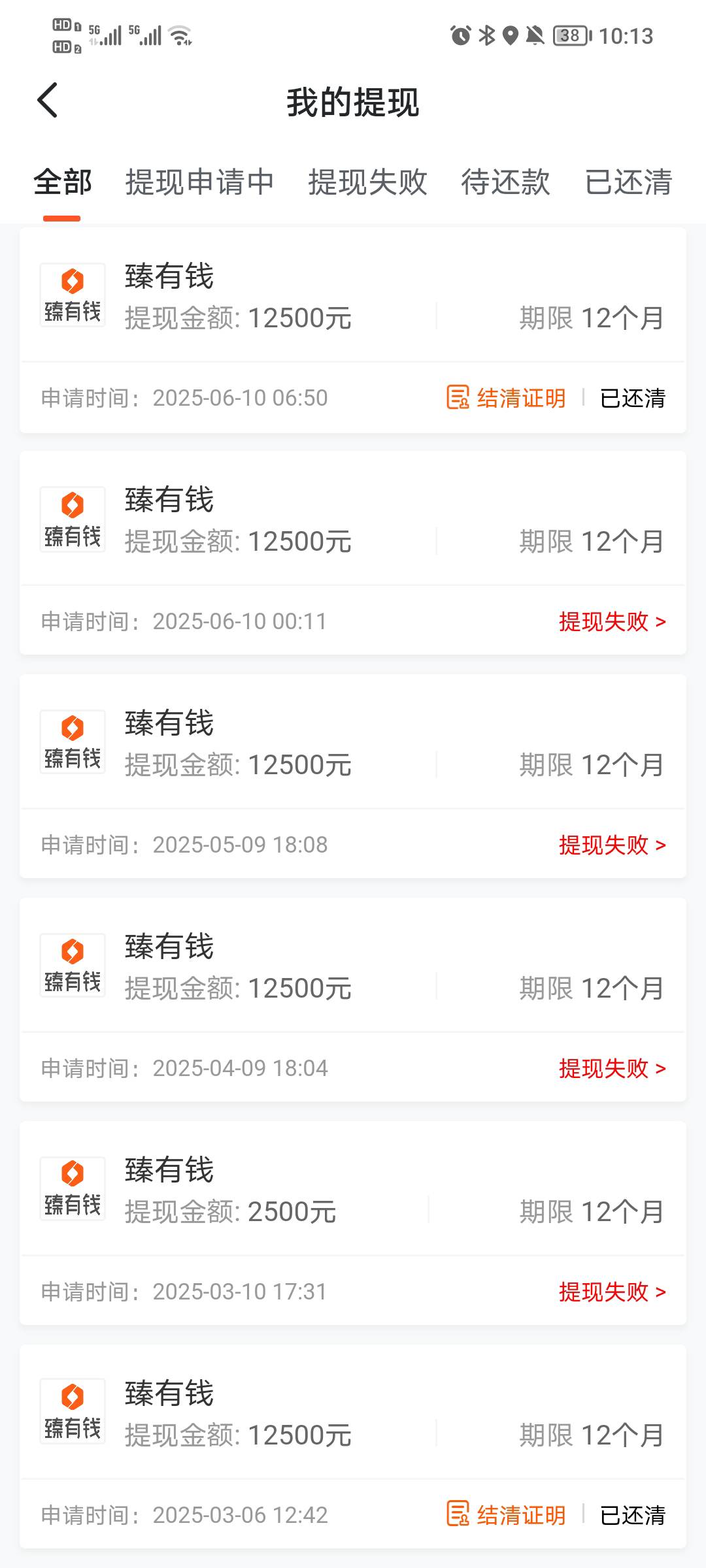The height and width of the screenshot is (1568, 706).
Task: Open 提现失败 details for the 2500元 withdrawal
Action: (x=613, y=1291)
